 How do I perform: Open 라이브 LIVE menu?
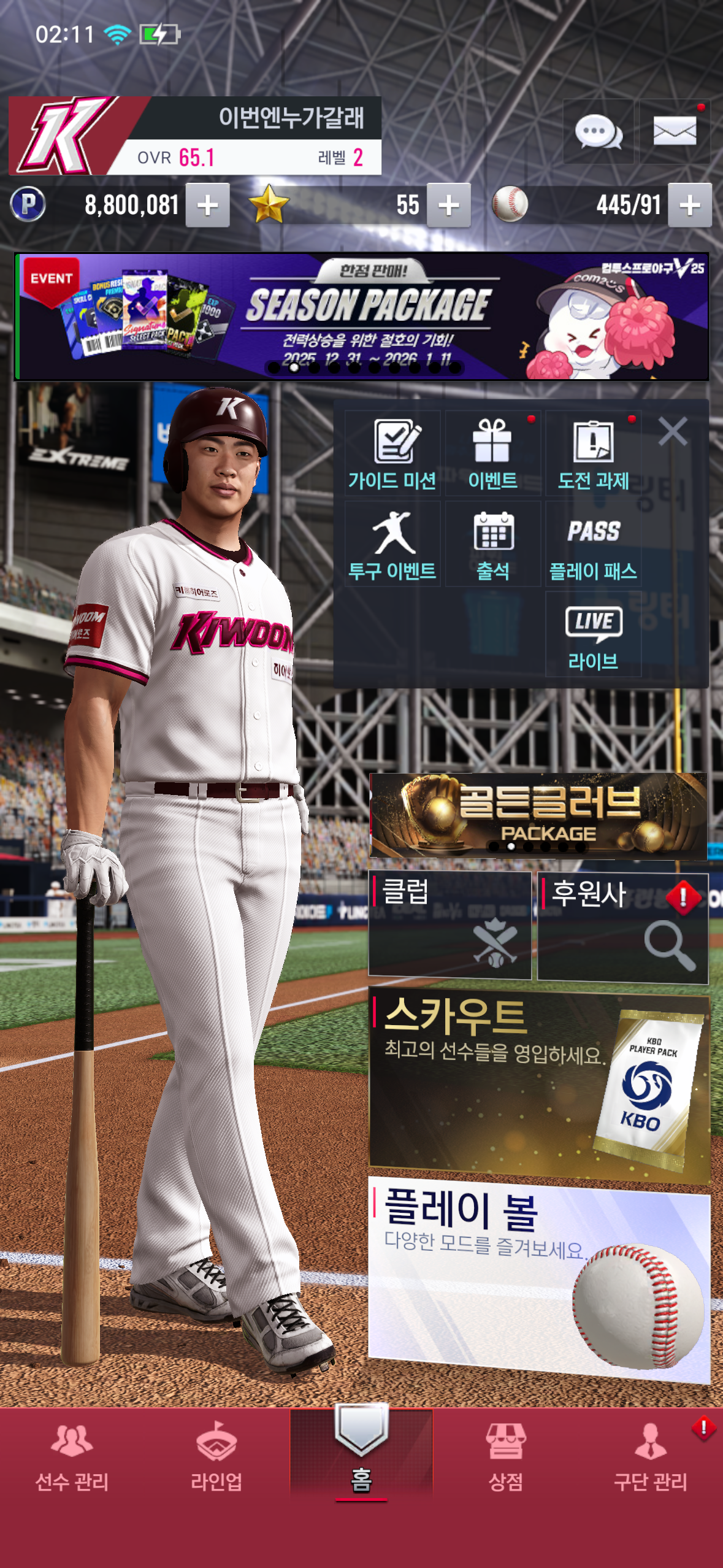[x=593, y=635]
